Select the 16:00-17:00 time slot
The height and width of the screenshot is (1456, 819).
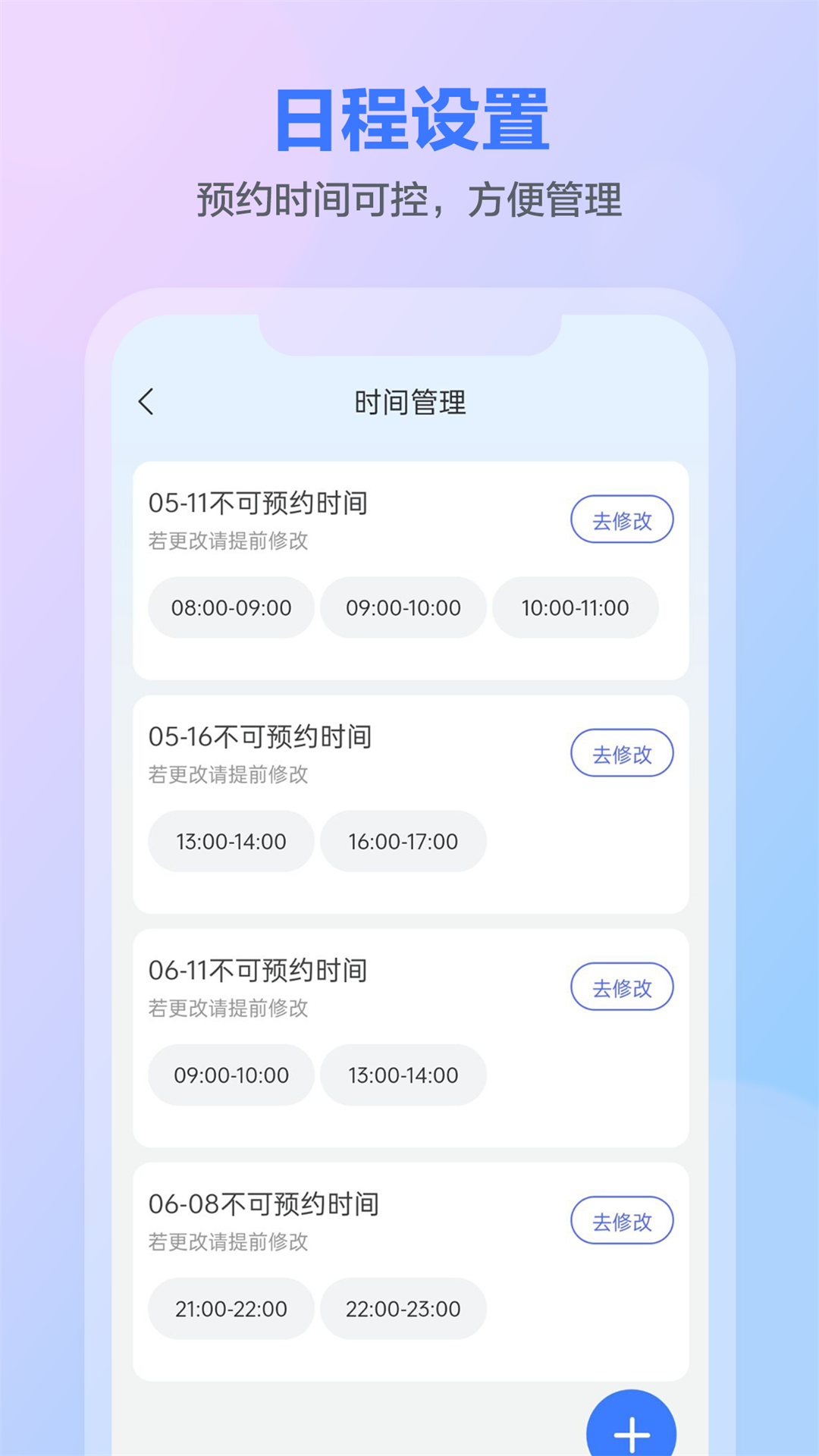pos(402,841)
